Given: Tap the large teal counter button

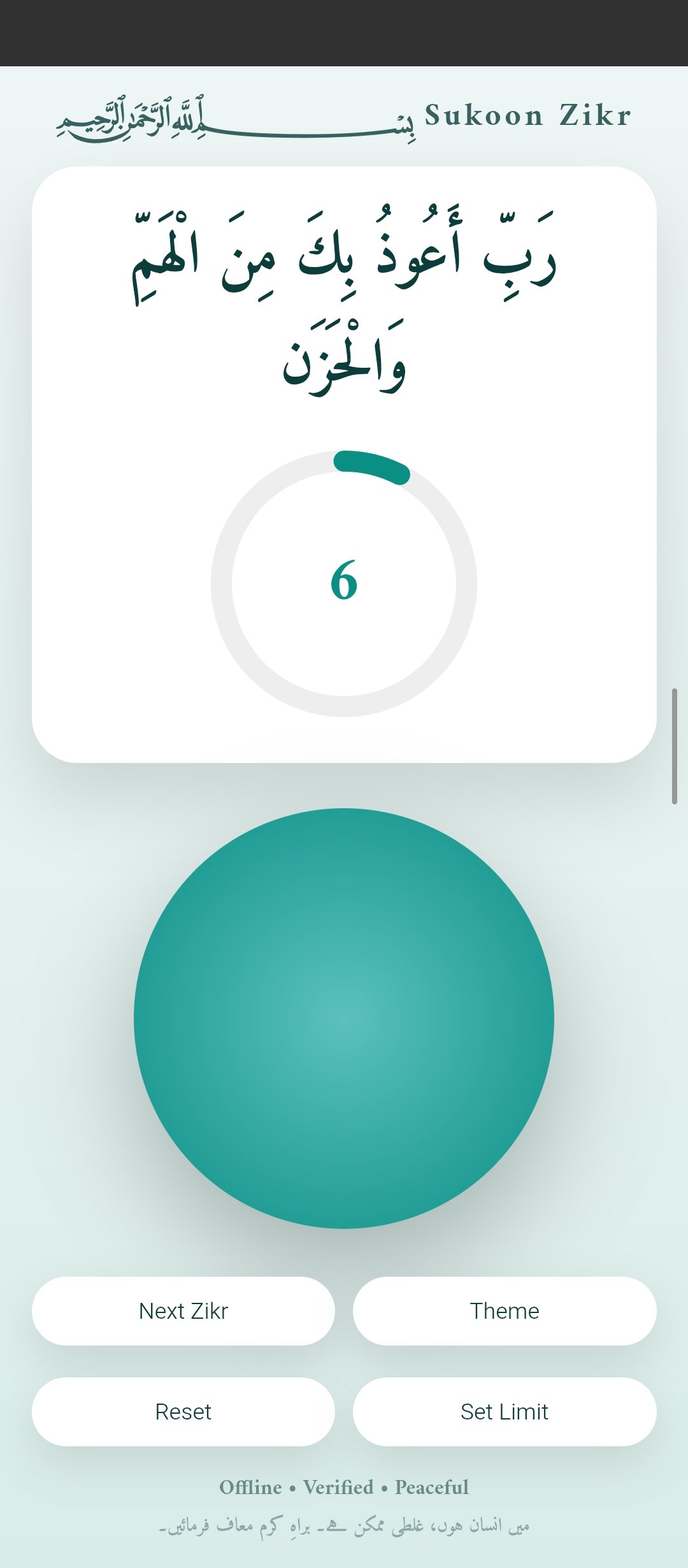Looking at the screenshot, I should click(344, 1018).
